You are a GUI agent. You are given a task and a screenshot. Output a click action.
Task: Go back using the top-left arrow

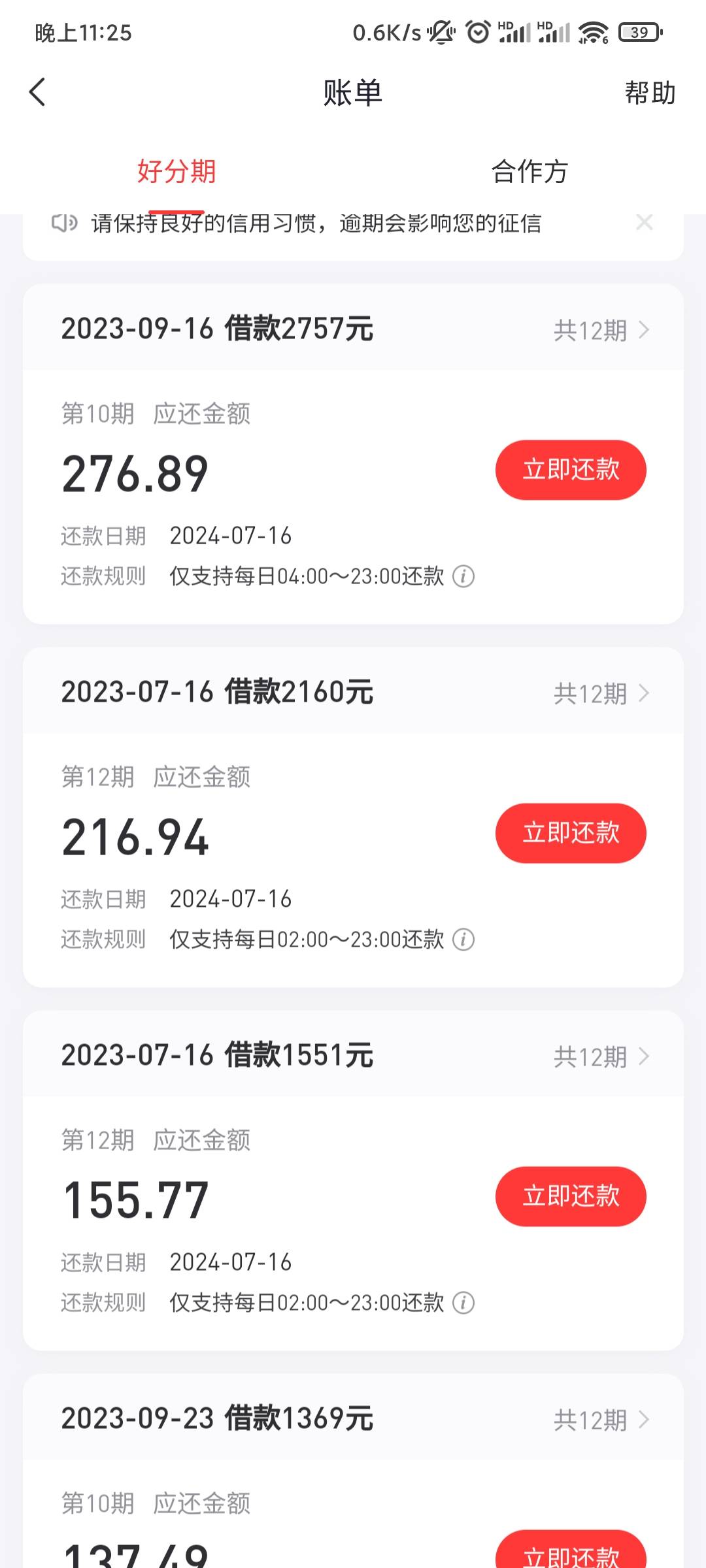click(38, 92)
